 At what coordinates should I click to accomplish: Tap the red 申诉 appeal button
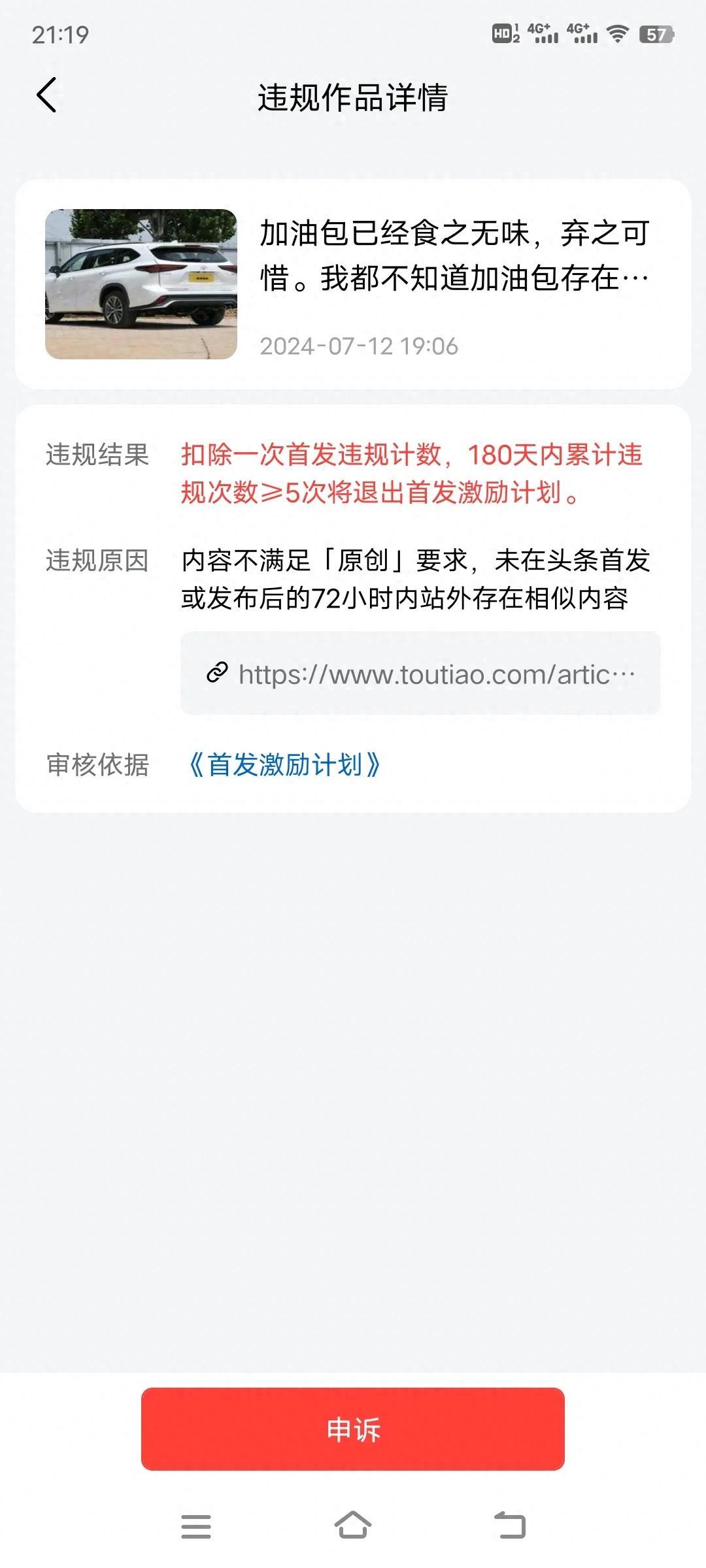tap(353, 1429)
